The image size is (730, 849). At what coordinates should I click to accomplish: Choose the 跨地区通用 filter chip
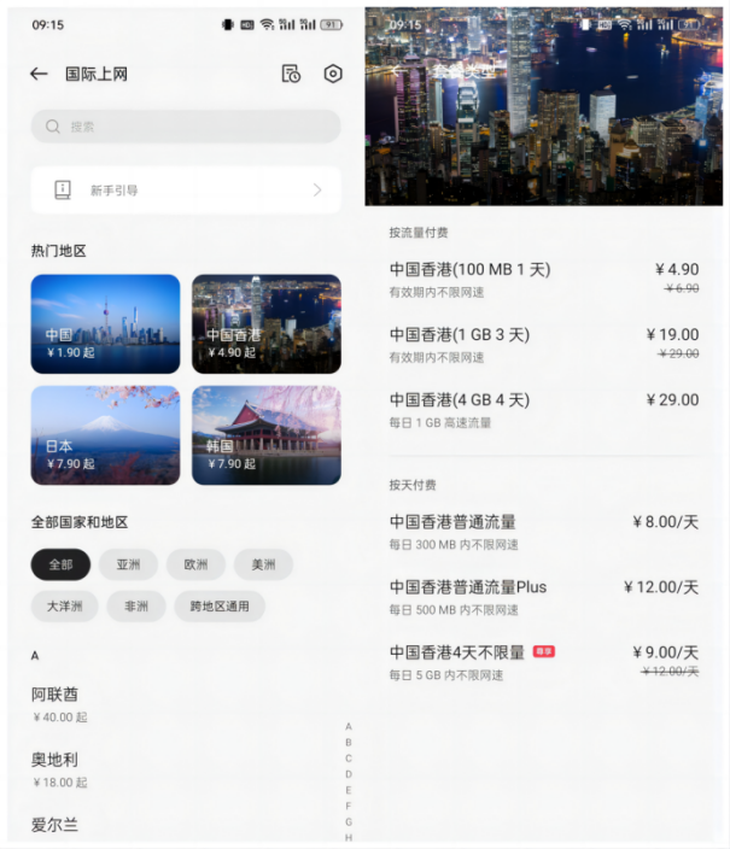point(219,606)
